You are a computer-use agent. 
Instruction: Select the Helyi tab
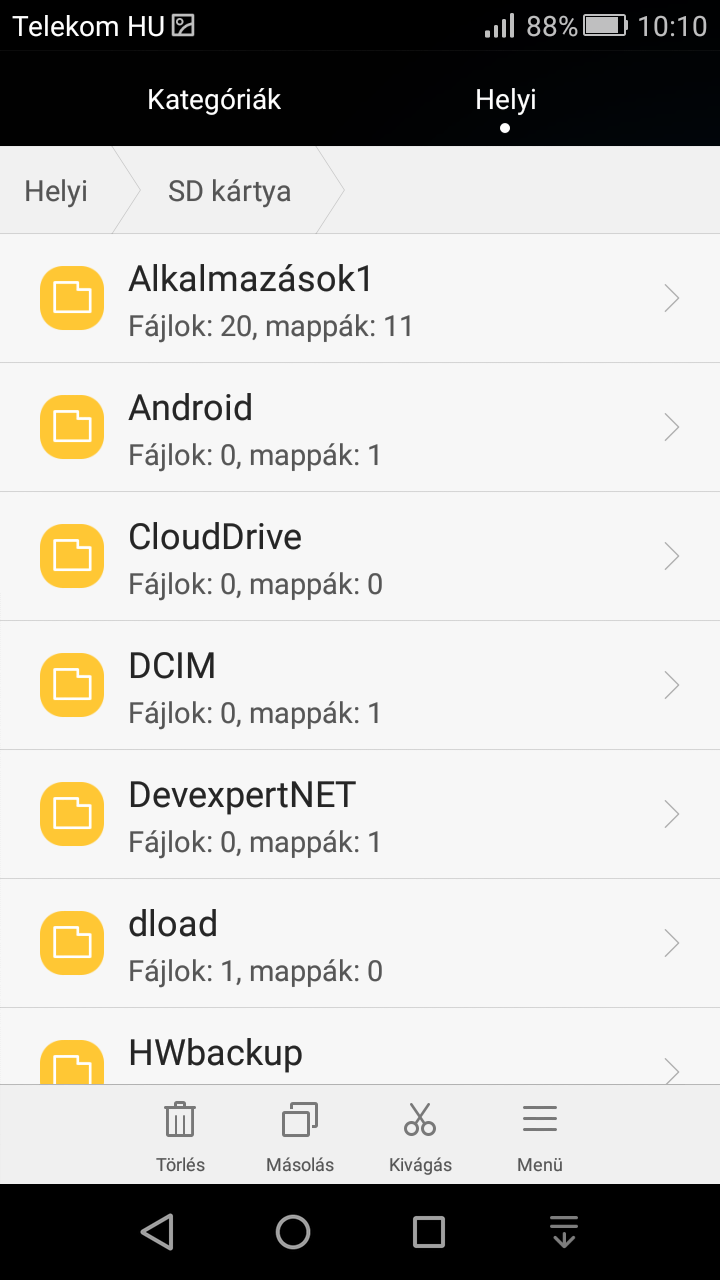point(506,100)
